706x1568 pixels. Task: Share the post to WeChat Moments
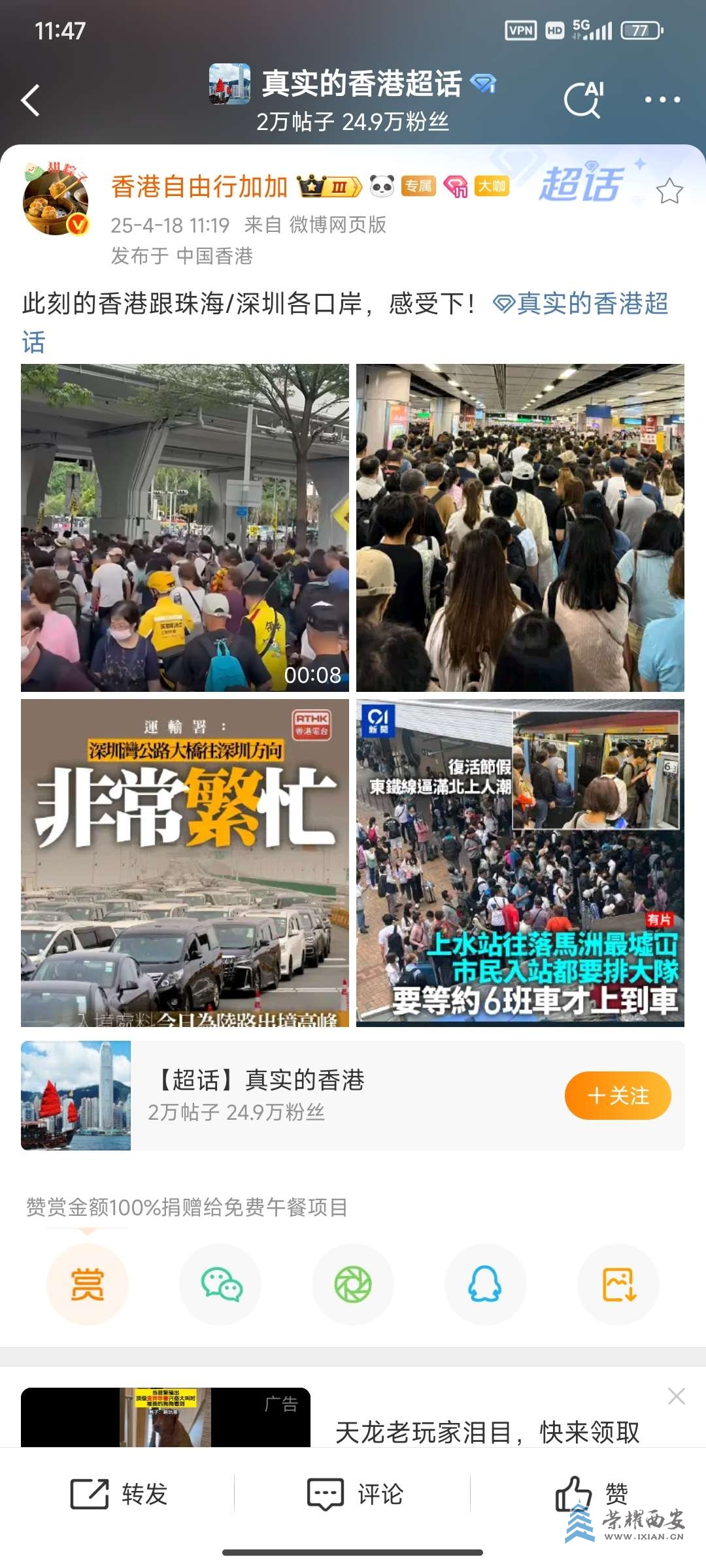pos(353,1284)
